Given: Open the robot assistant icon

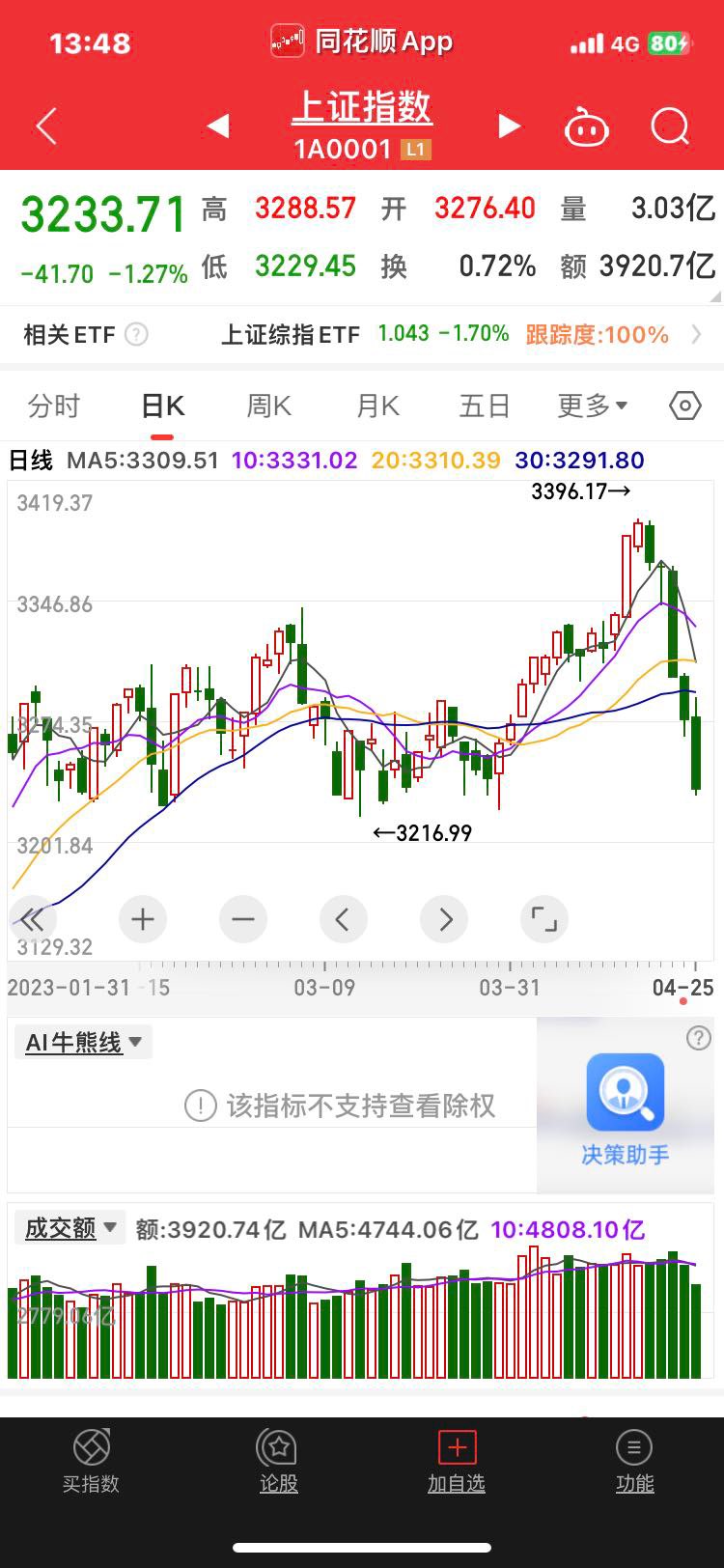Looking at the screenshot, I should 586,126.
